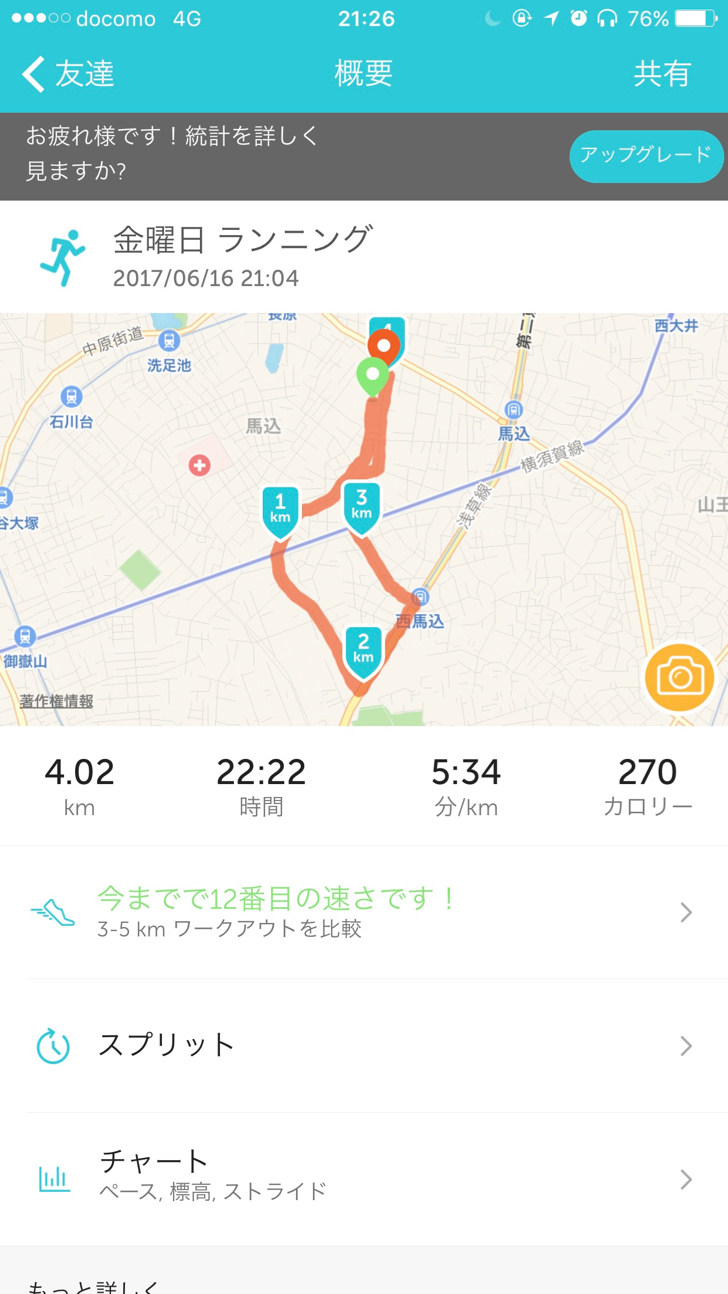
Task: Go back to 友達 screen
Action: (68, 74)
